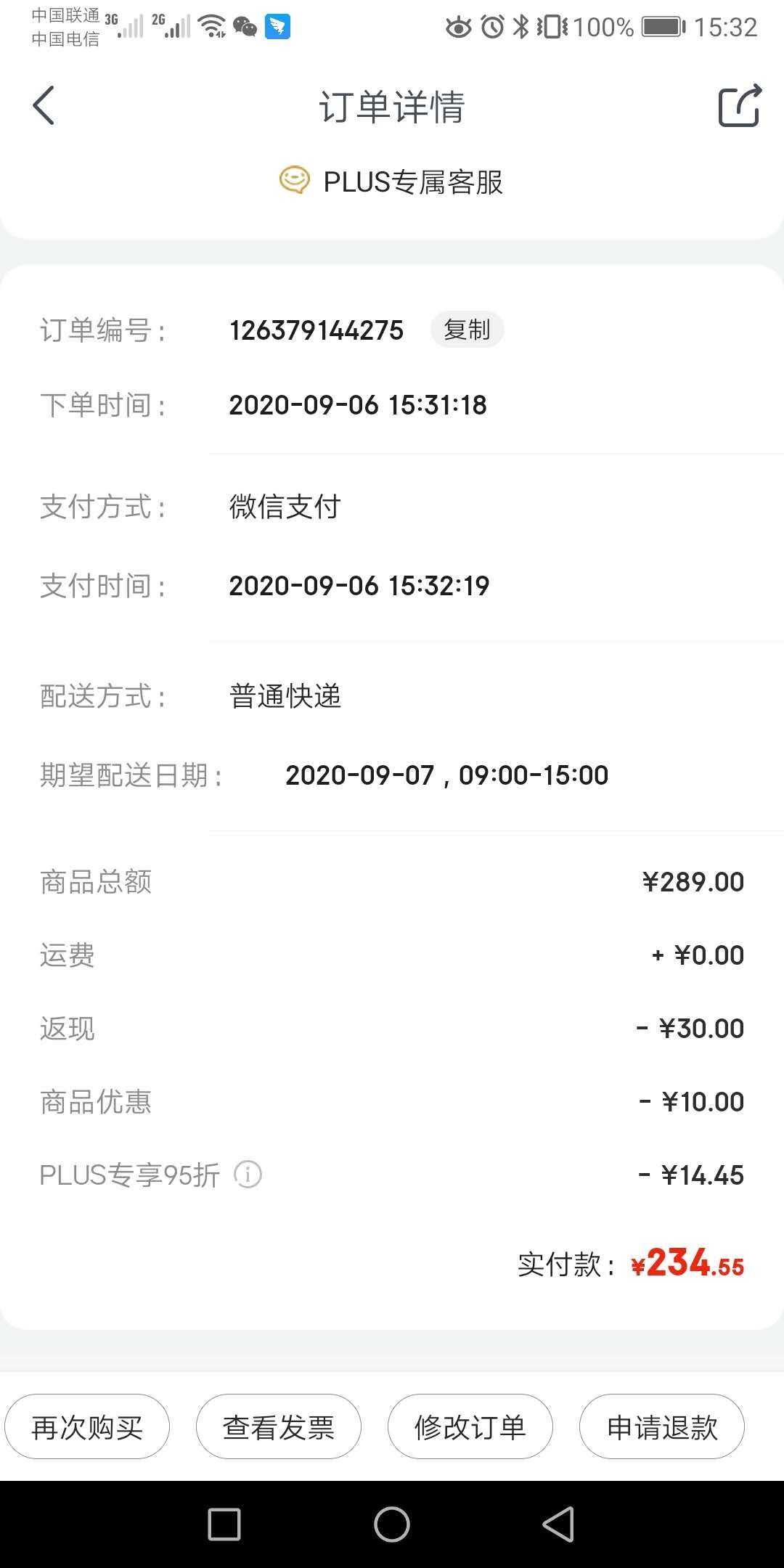Screen dimensions: 784x1568
Task: View the invoice via 查看发票
Action: [x=279, y=1426]
